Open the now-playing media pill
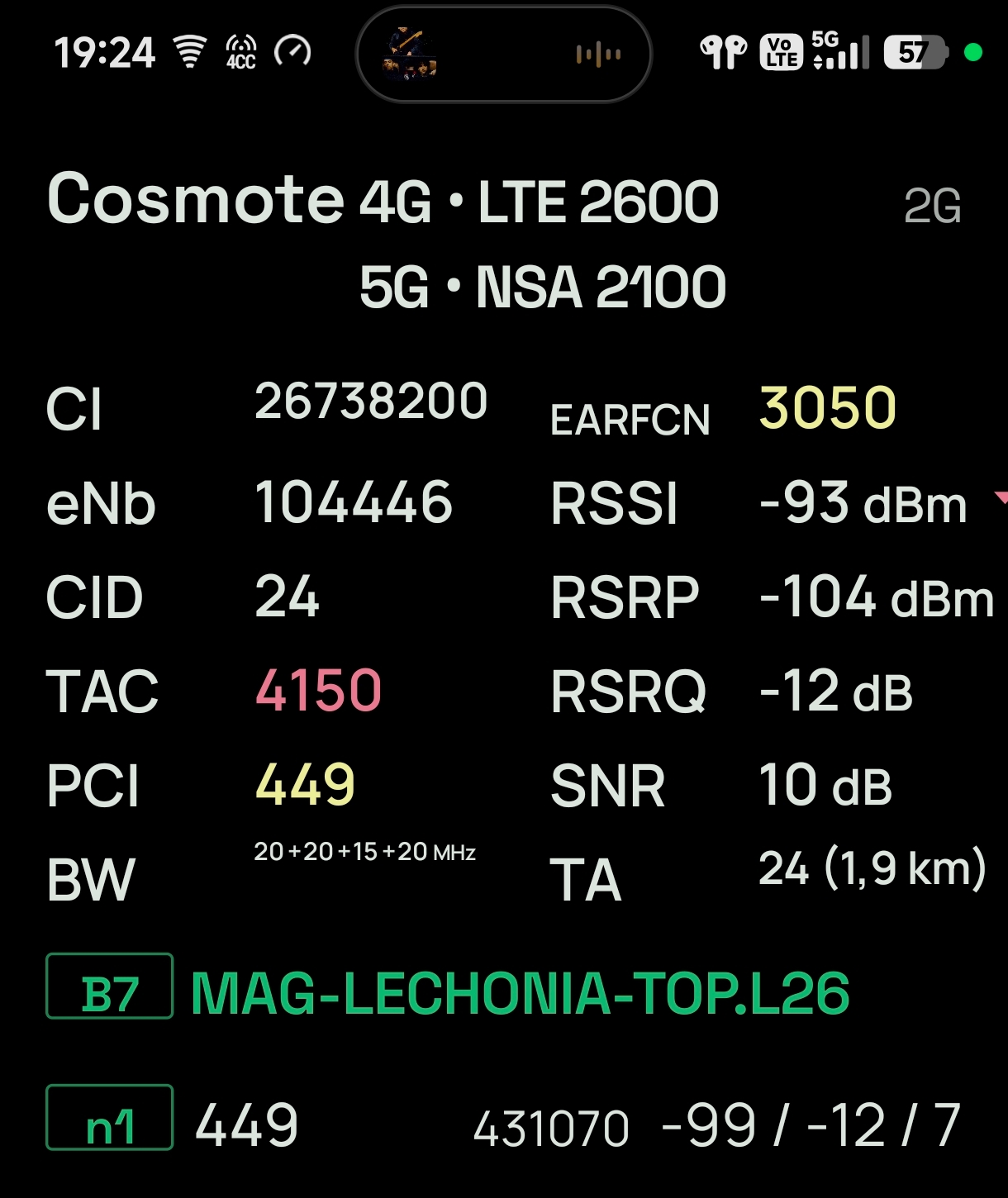The image size is (1008, 1198). (x=503, y=55)
